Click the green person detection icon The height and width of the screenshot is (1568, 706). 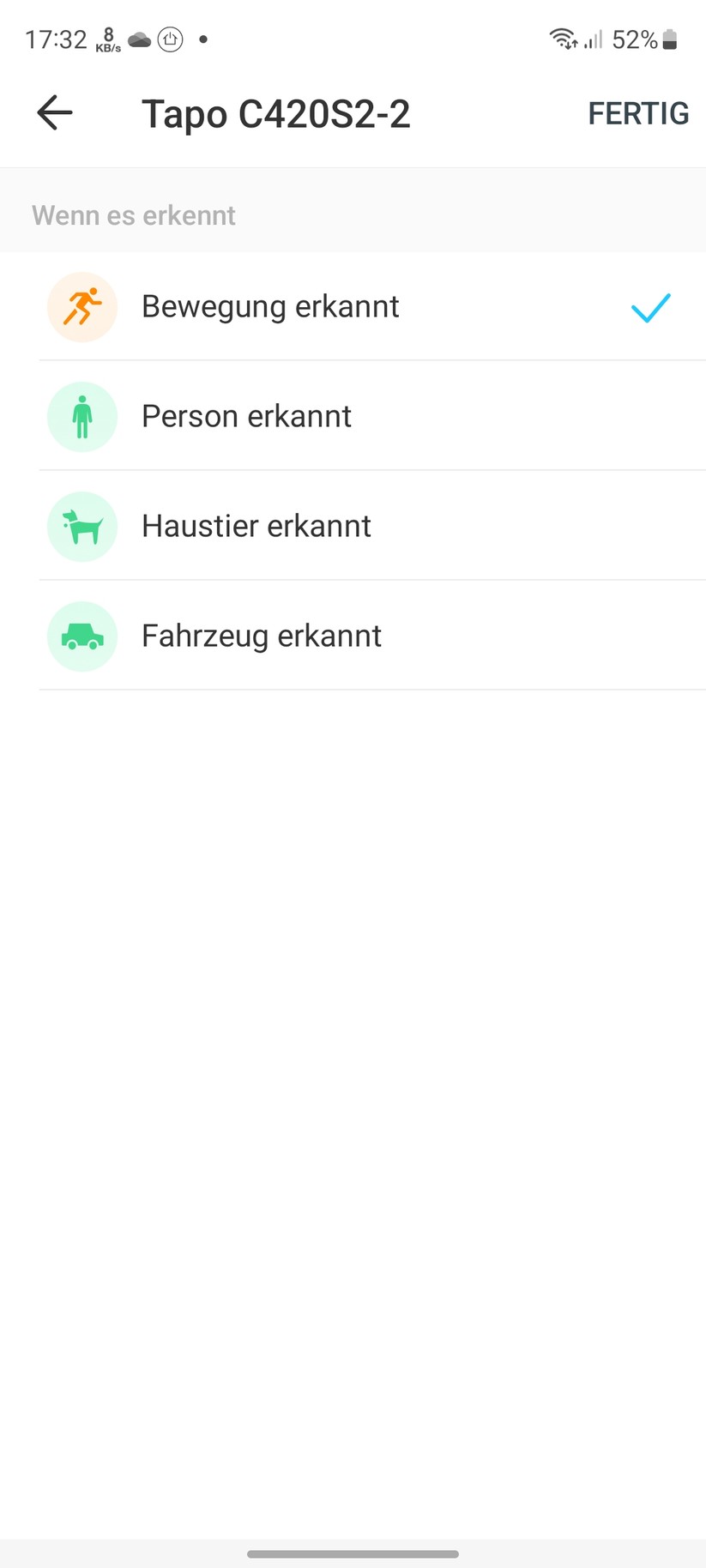tap(81, 416)
